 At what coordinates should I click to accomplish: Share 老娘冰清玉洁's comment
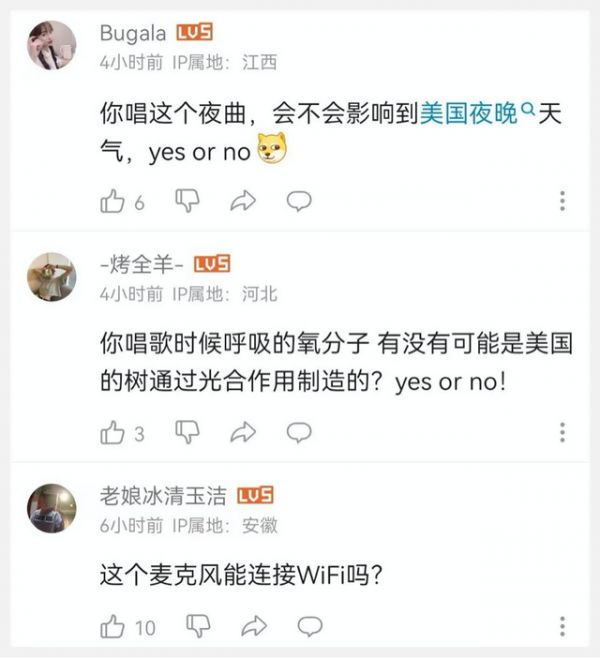point(255,626)
